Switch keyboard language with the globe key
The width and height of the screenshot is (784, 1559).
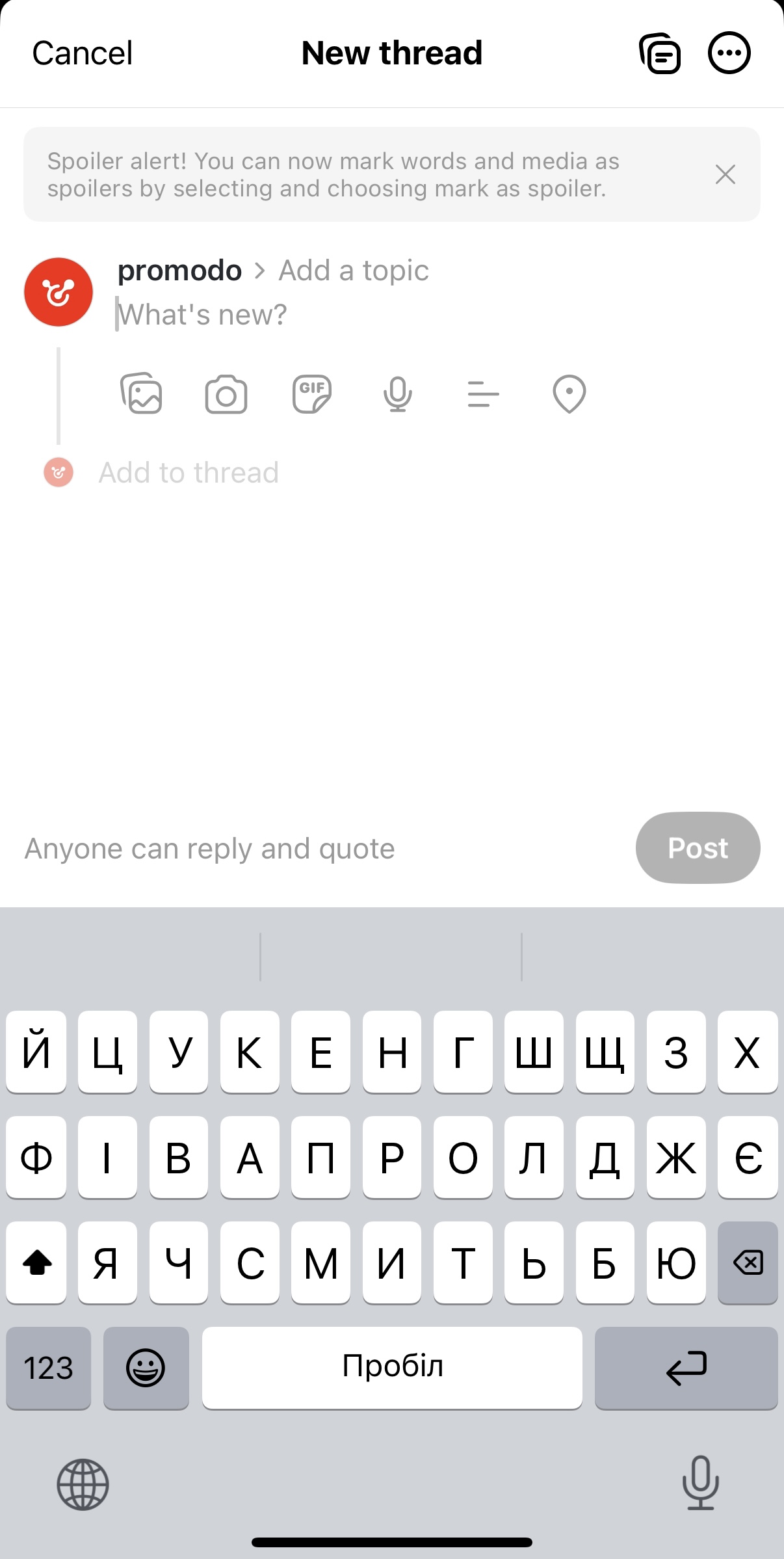click(83, 1484)
